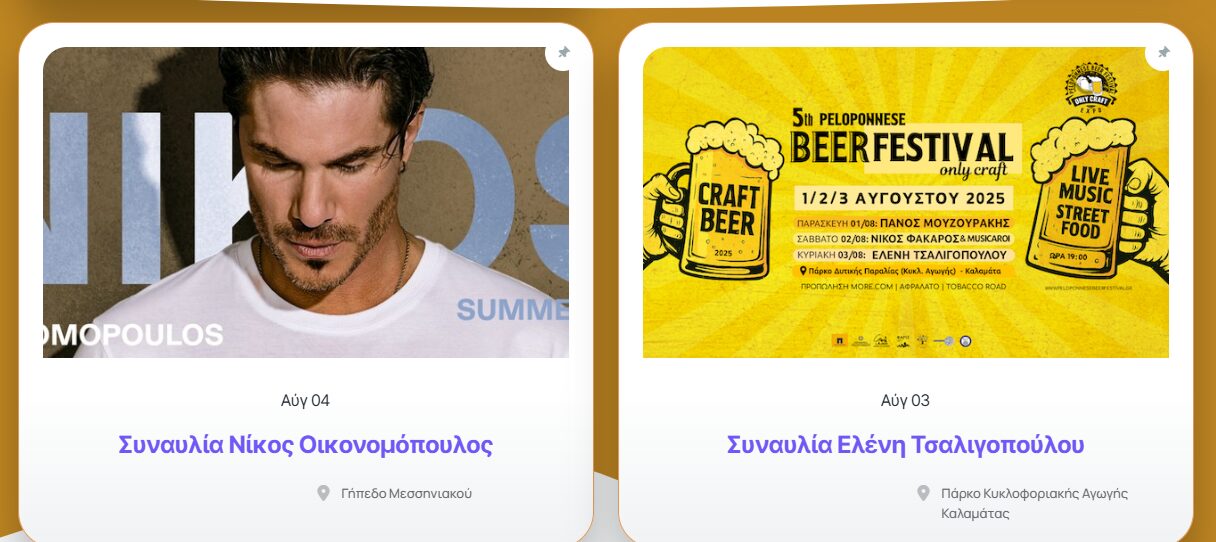Open the Beer Festival event image

click(x=905, y=202)
